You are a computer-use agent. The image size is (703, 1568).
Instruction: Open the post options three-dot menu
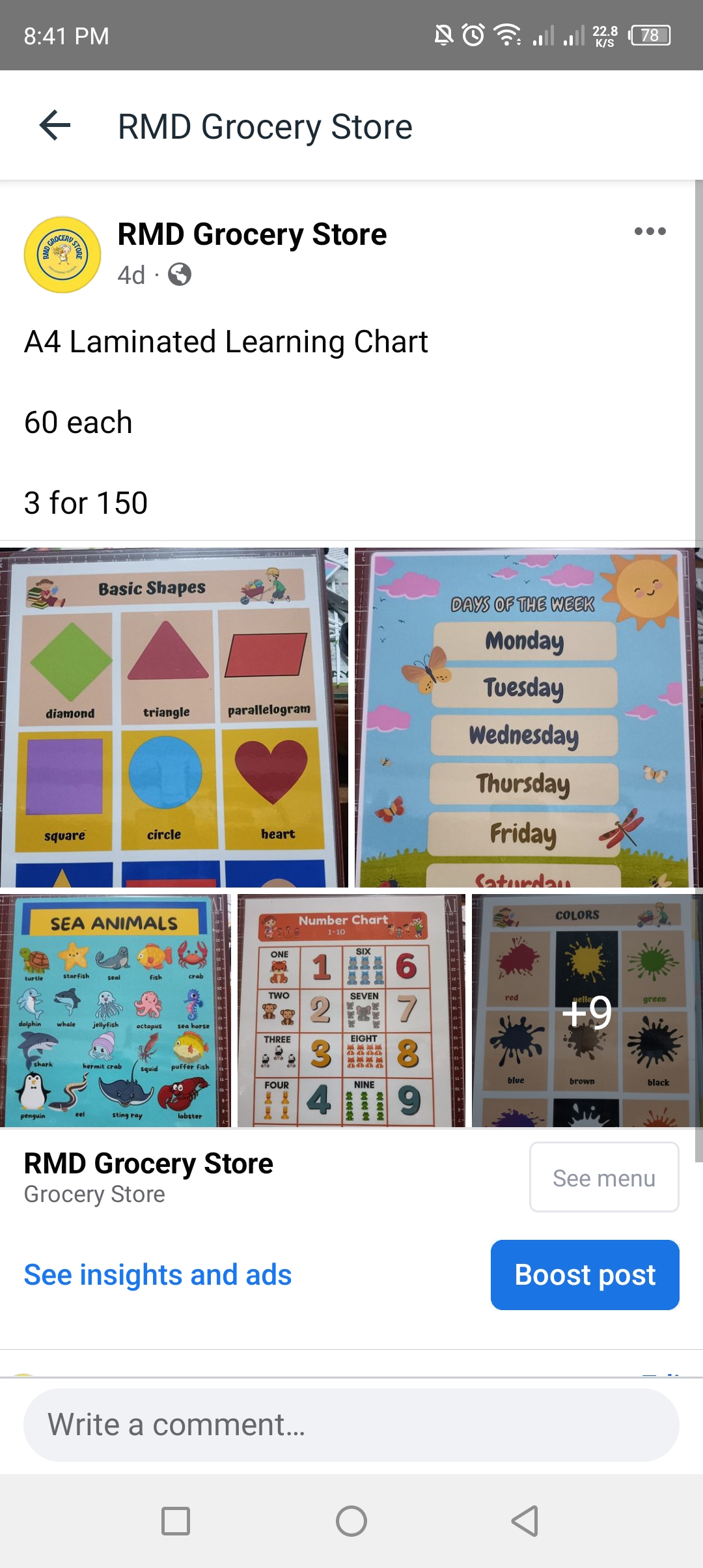click(650, 231)
